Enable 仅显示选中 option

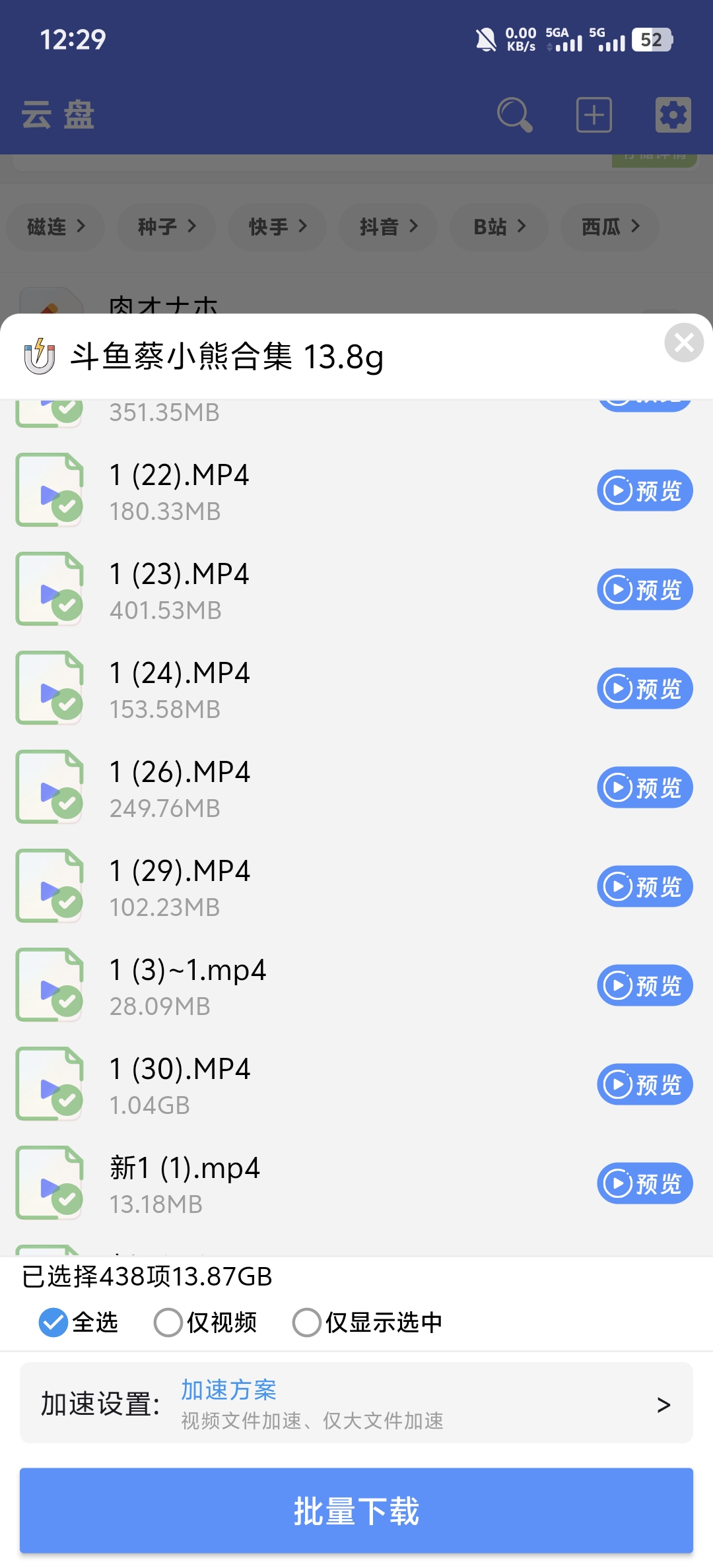(x=367, y=1323)
